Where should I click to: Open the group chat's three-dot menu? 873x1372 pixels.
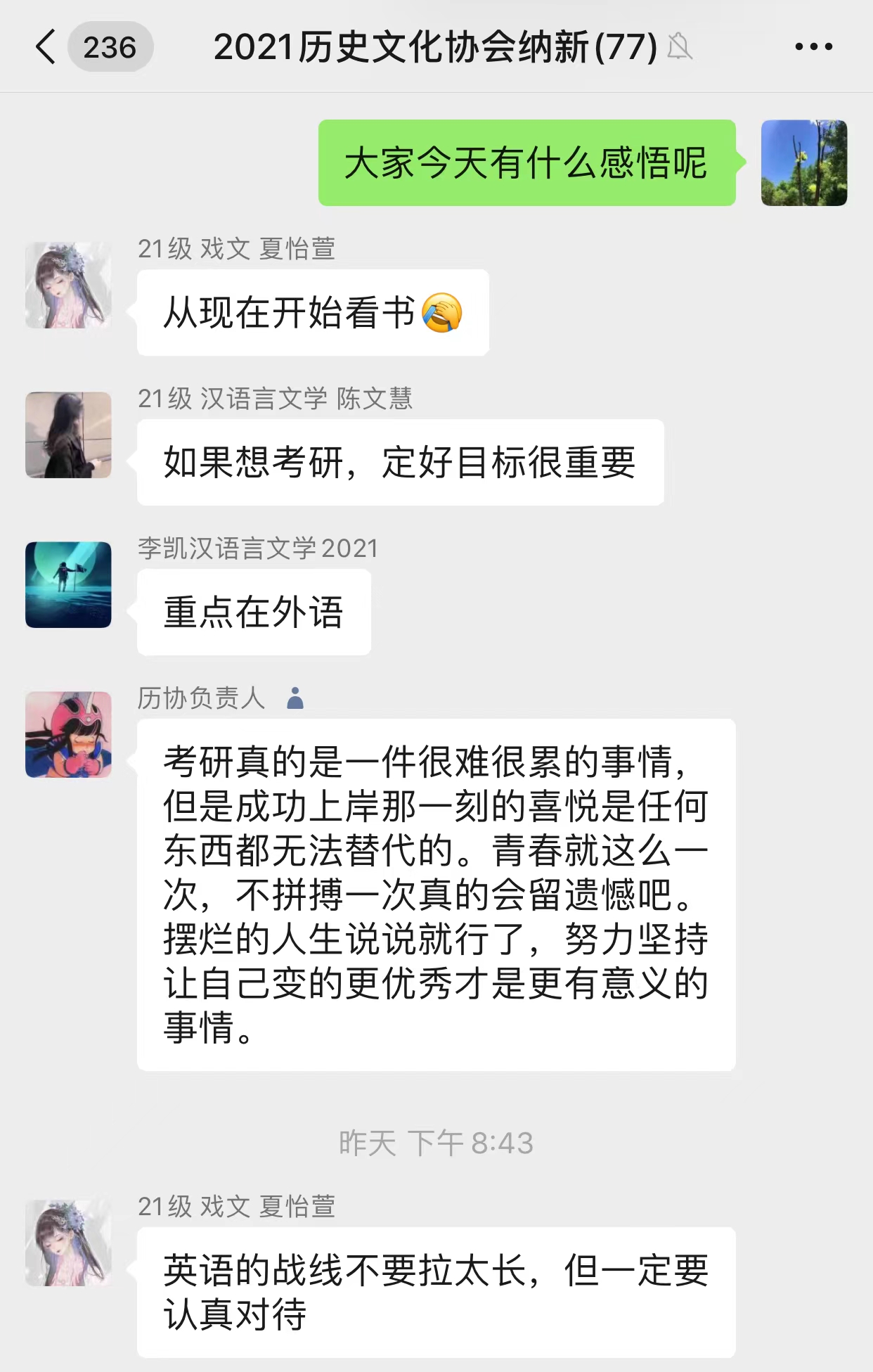click(x=813, y=47)
